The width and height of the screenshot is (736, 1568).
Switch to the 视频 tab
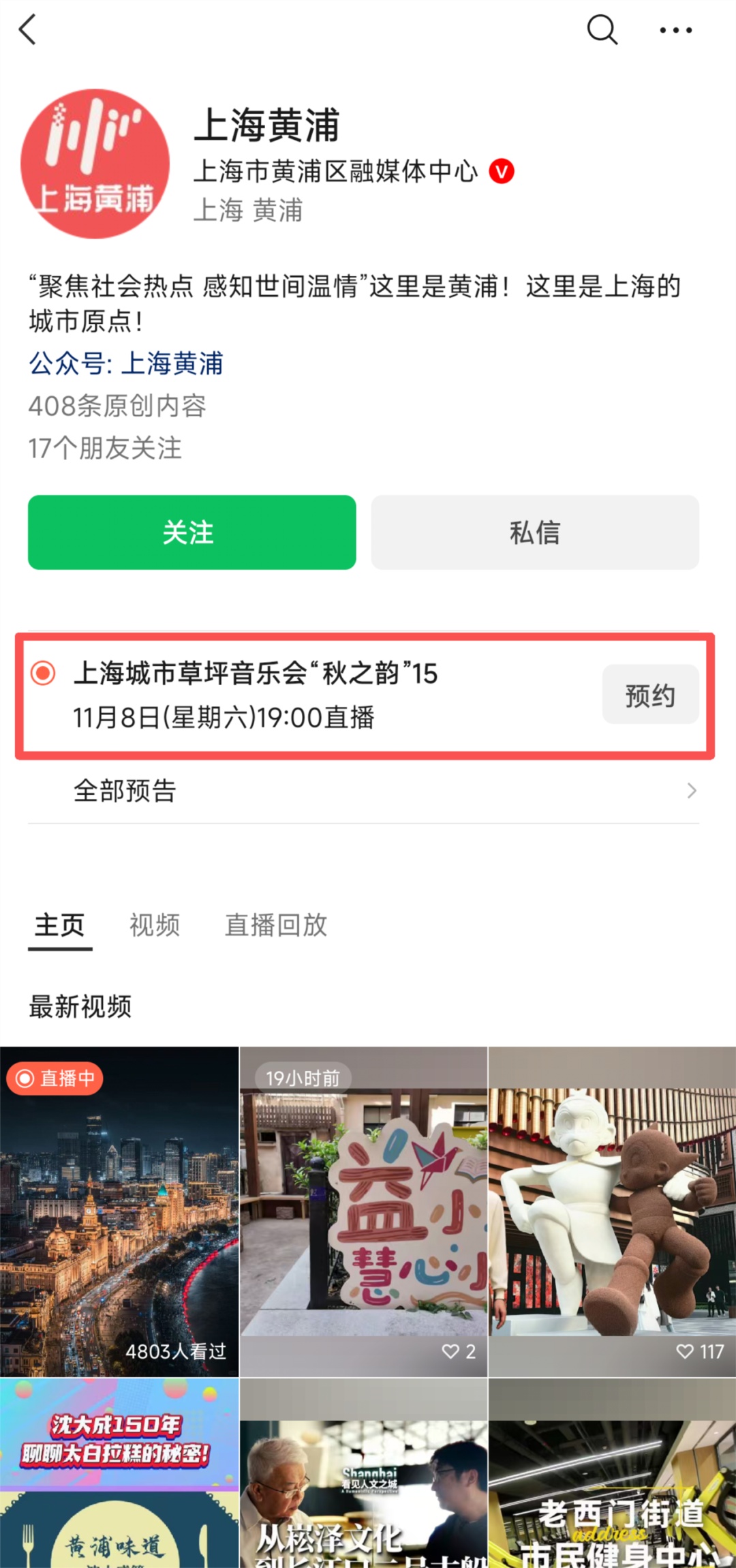[155, 925]
